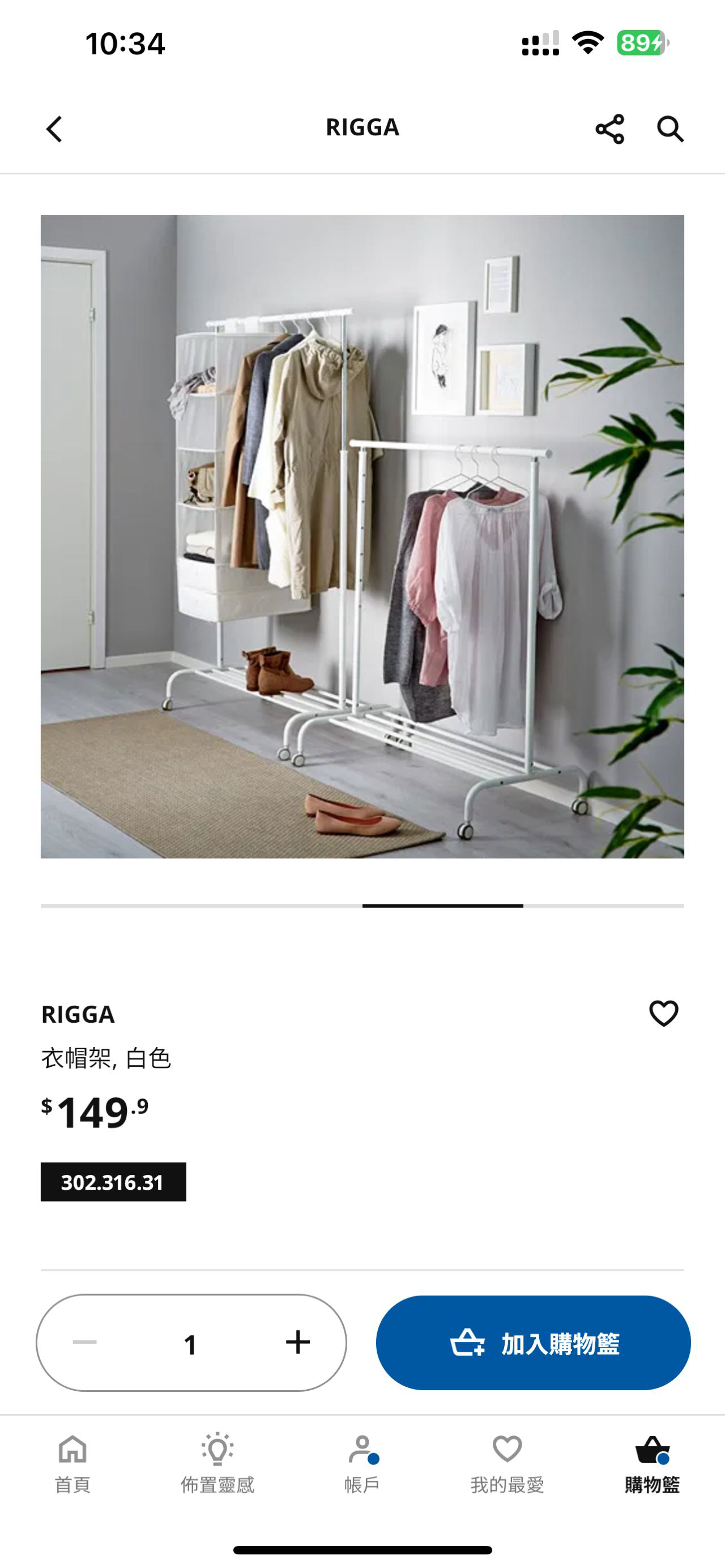The width and height of the screenshot is (725, 1568).
Task: Open the search icon
Action: coord(669,129)
